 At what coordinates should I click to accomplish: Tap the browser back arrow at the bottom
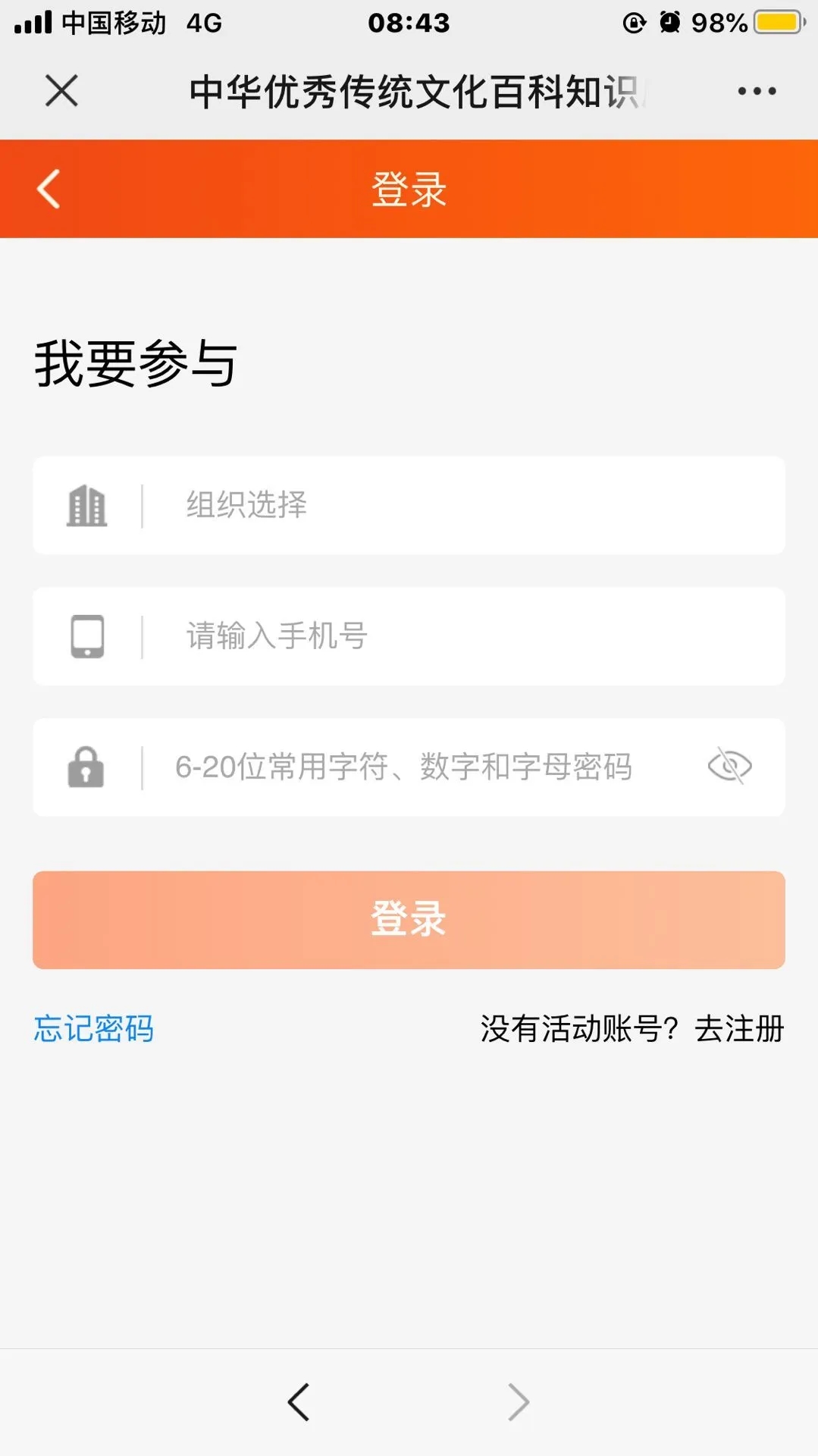[299, 1402]
